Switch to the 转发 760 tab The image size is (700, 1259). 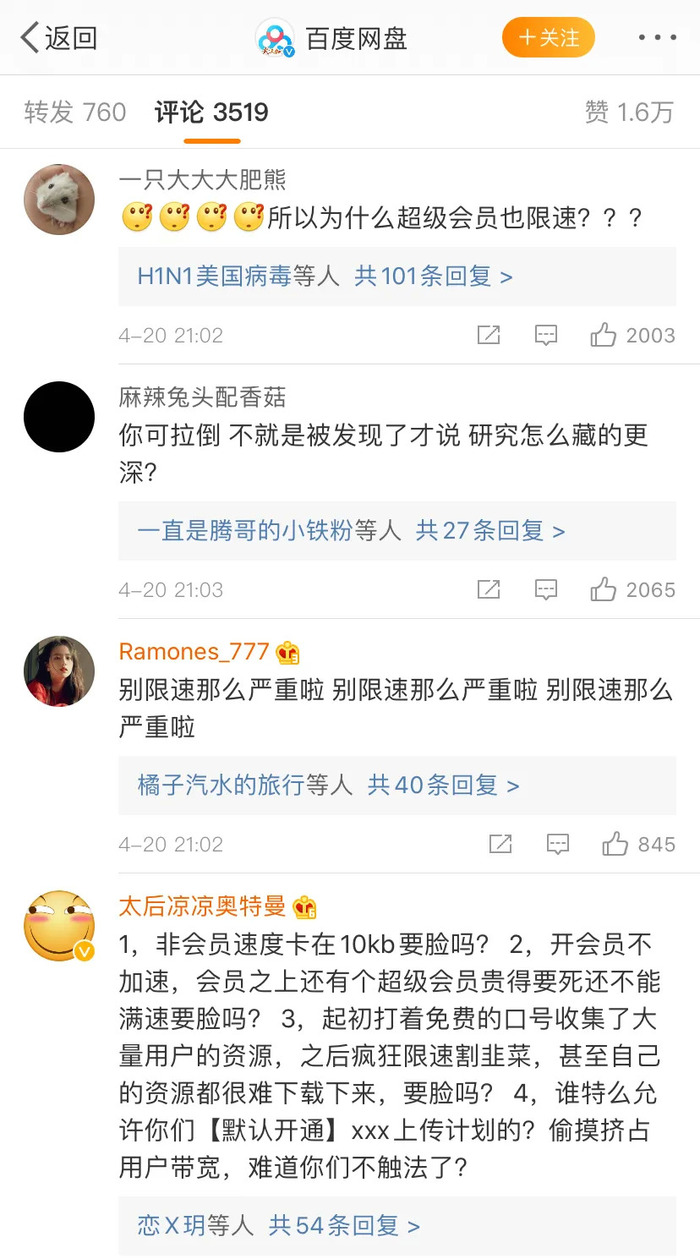point(75,112)
